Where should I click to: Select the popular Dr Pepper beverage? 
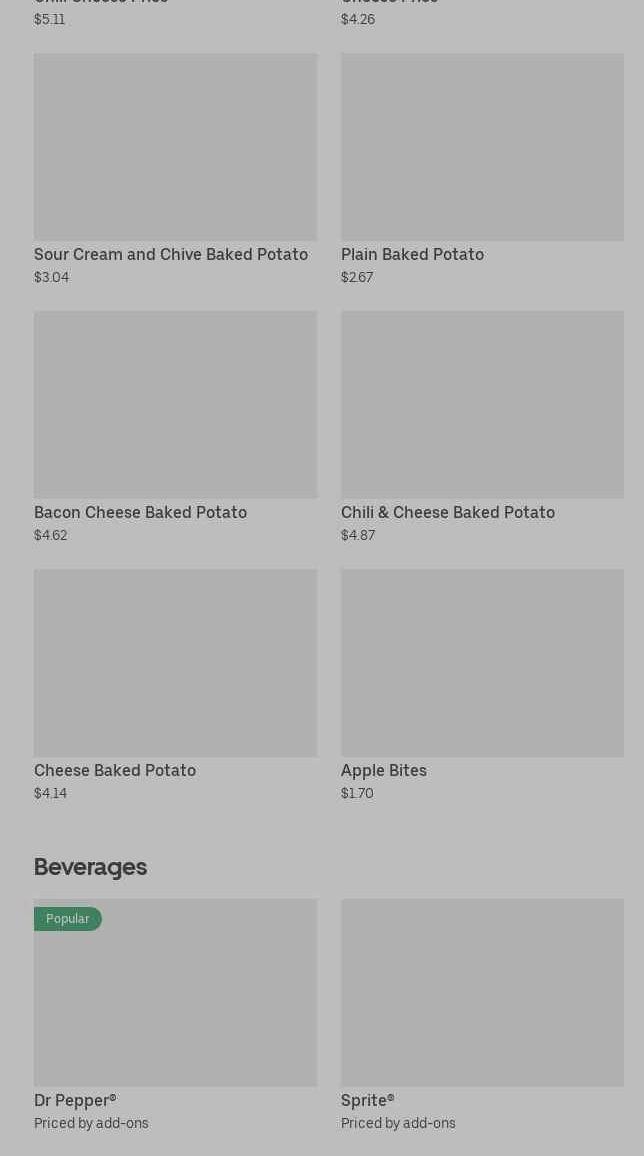175,1015
